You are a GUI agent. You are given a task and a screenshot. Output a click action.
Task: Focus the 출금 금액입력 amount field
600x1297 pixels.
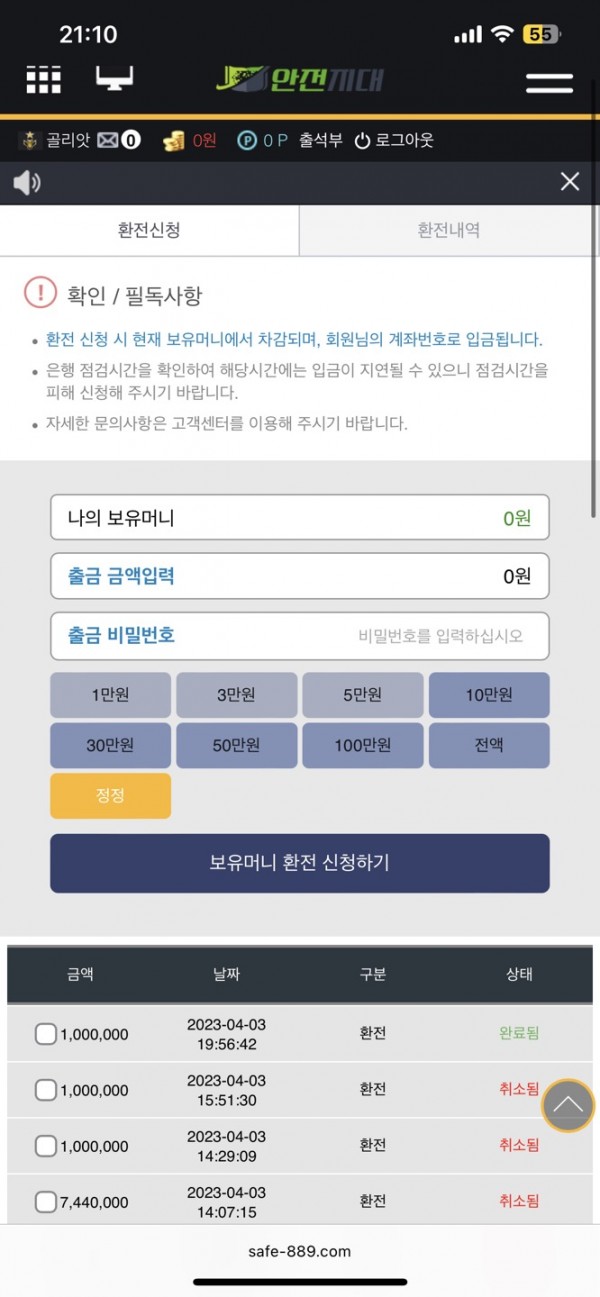tap(300, 576)
